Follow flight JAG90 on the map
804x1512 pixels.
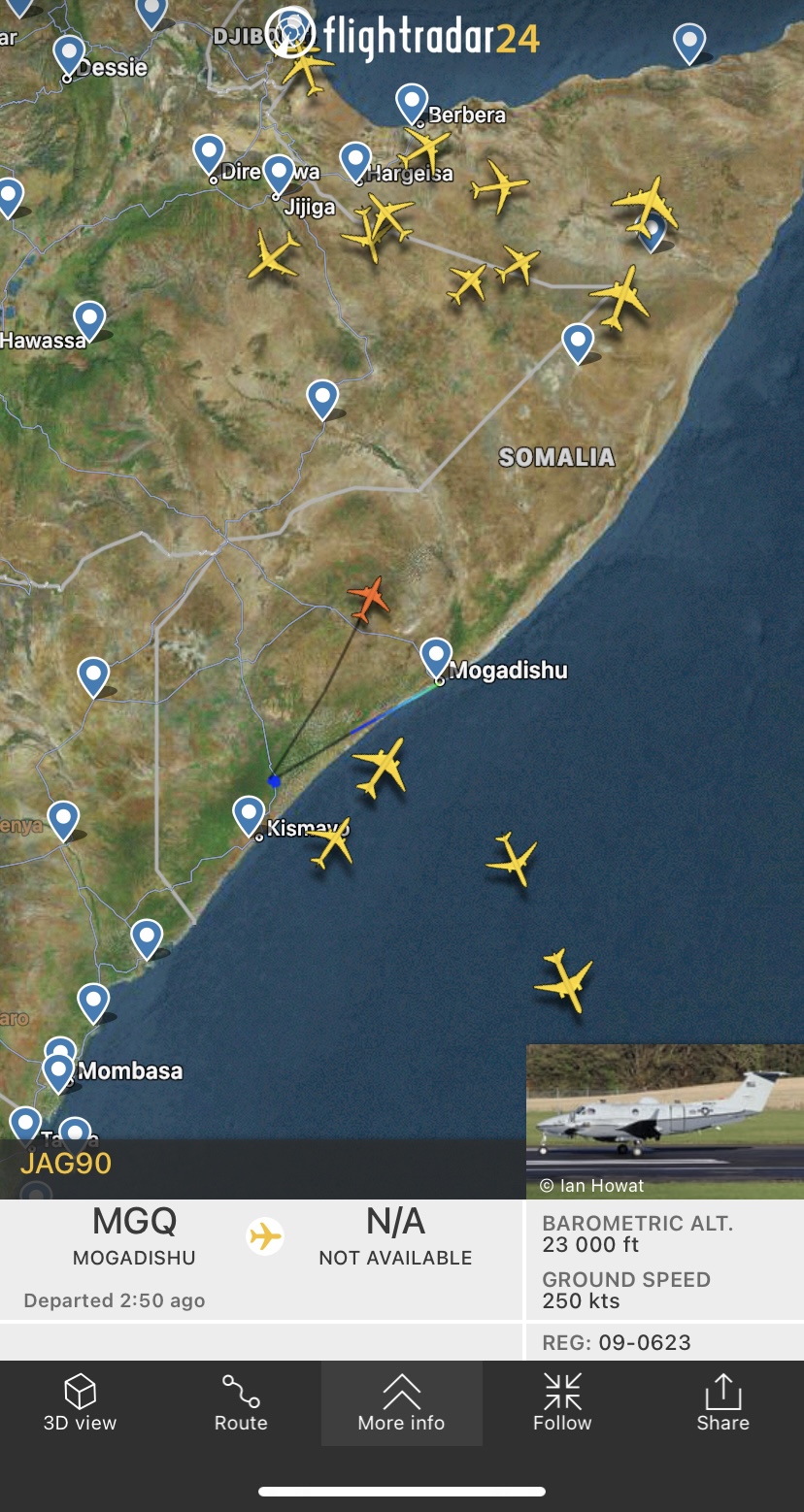(562, 1403)
